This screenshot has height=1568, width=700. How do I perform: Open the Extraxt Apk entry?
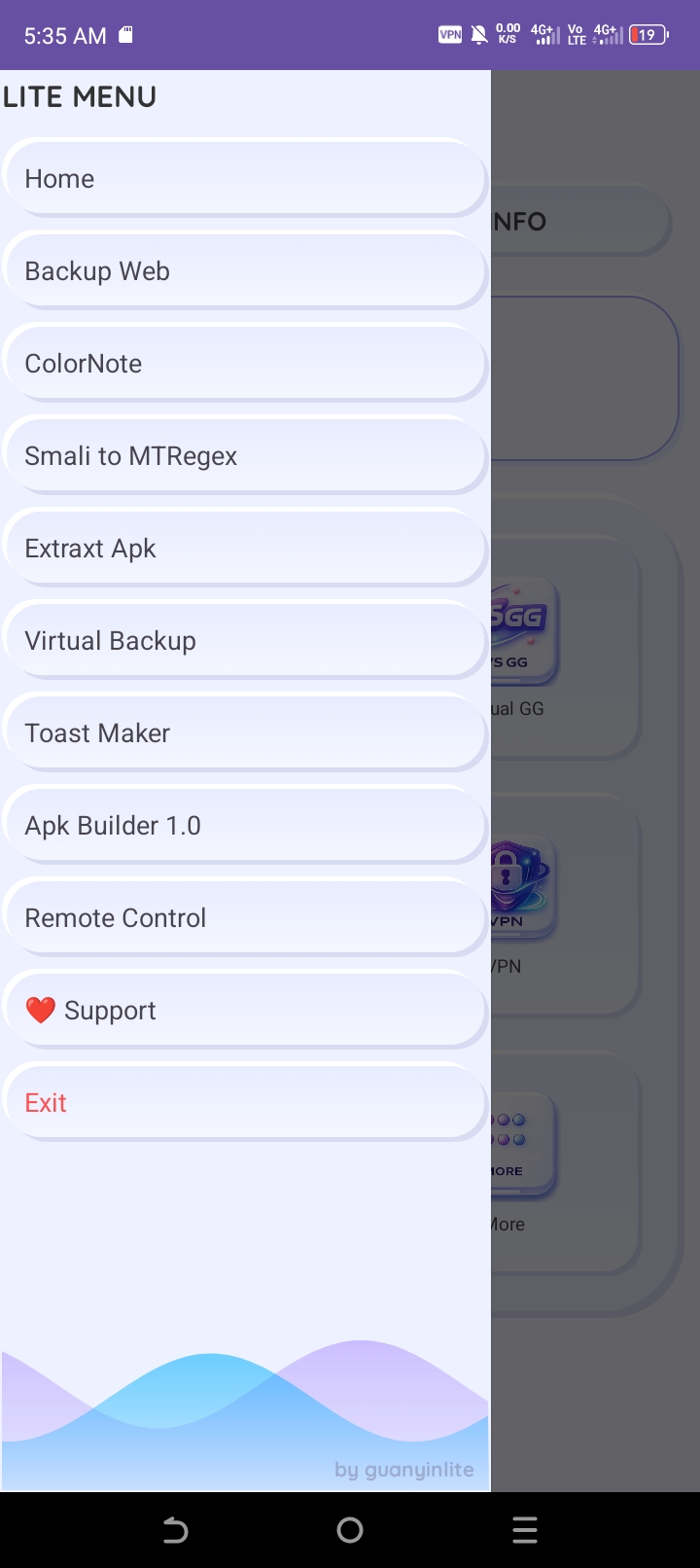coord(243,549)
